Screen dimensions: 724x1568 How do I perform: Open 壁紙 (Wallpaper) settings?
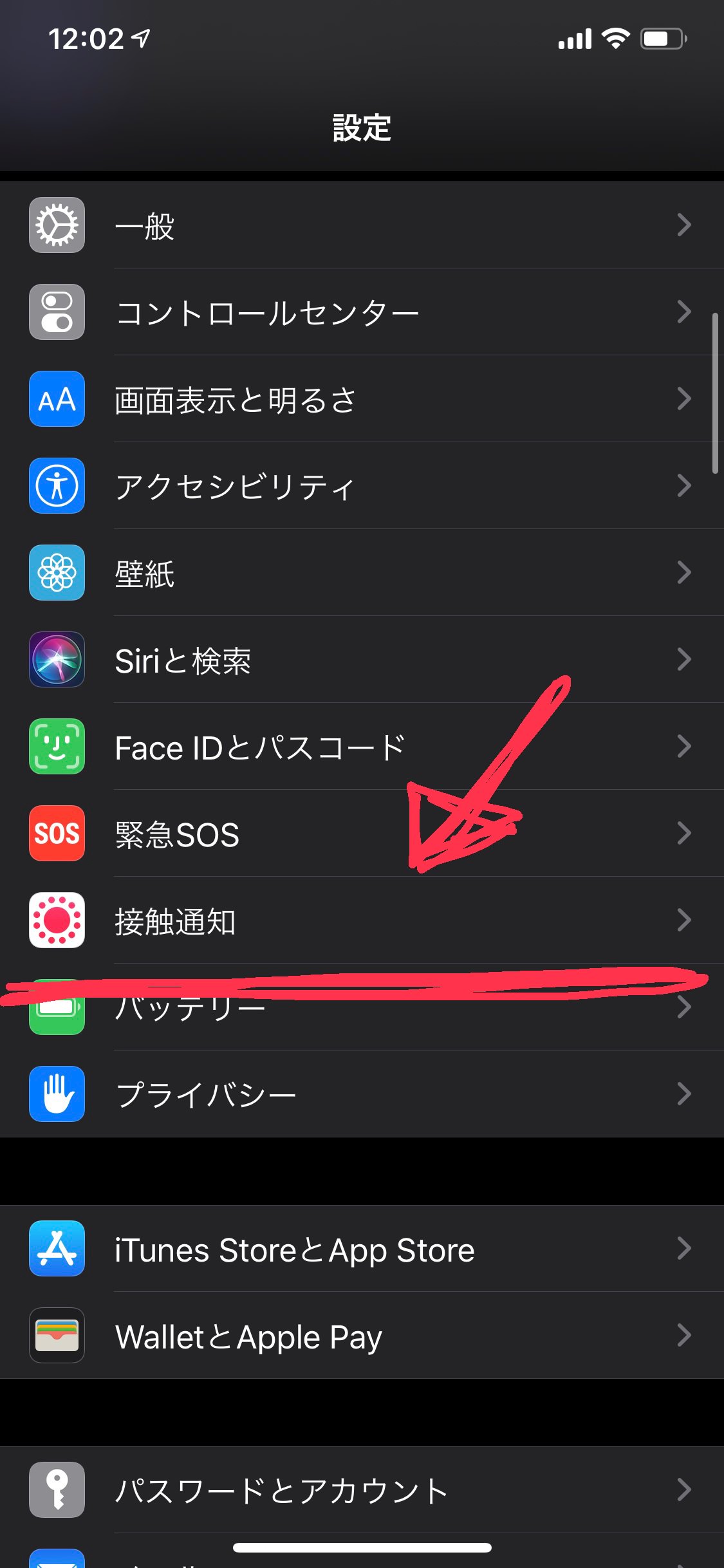click(x=360, y=573)
